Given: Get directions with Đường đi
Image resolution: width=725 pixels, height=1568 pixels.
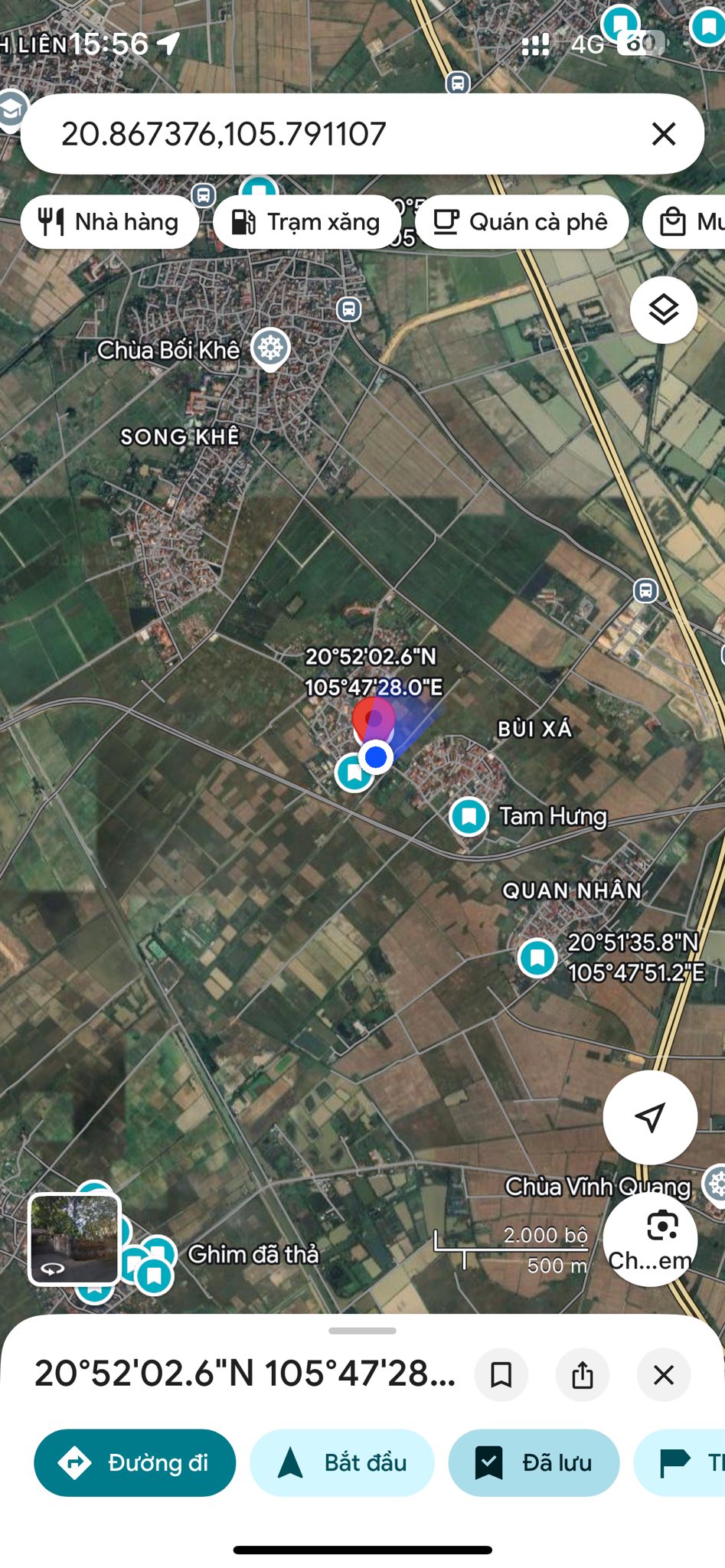Looking at the screenshot, I should (135, 1462).
